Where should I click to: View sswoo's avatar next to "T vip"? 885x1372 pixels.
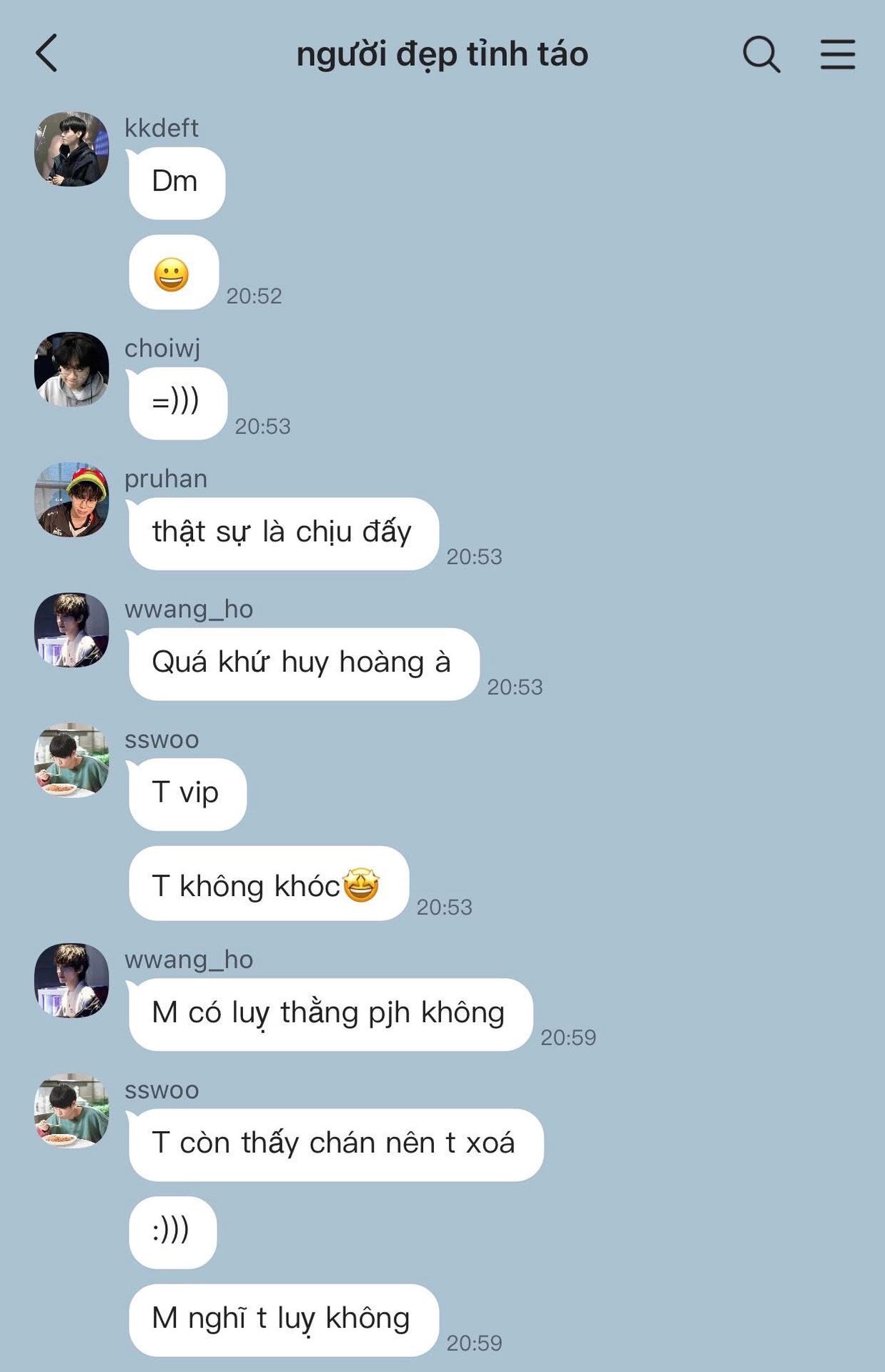(71, 760)
